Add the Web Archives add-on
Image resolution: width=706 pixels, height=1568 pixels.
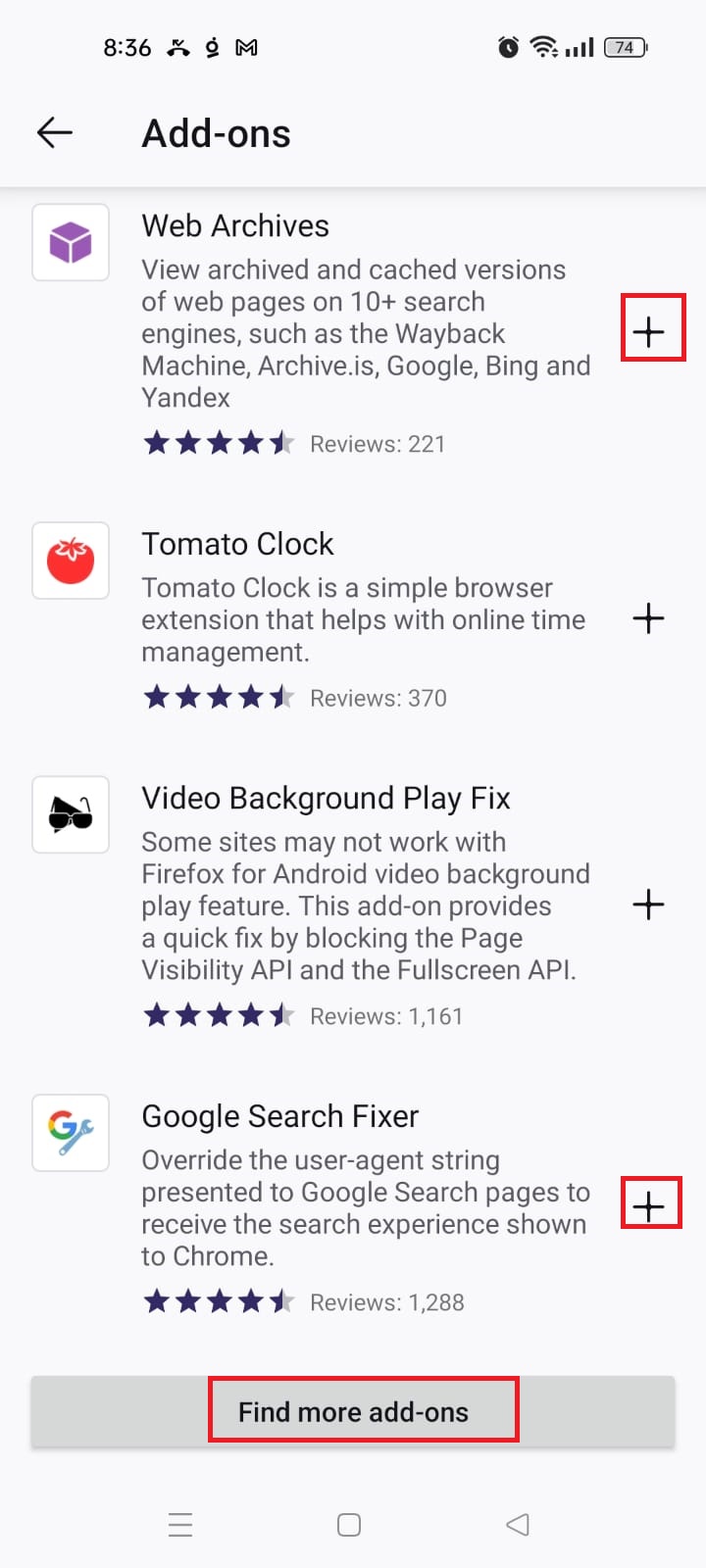click(649, 332)
